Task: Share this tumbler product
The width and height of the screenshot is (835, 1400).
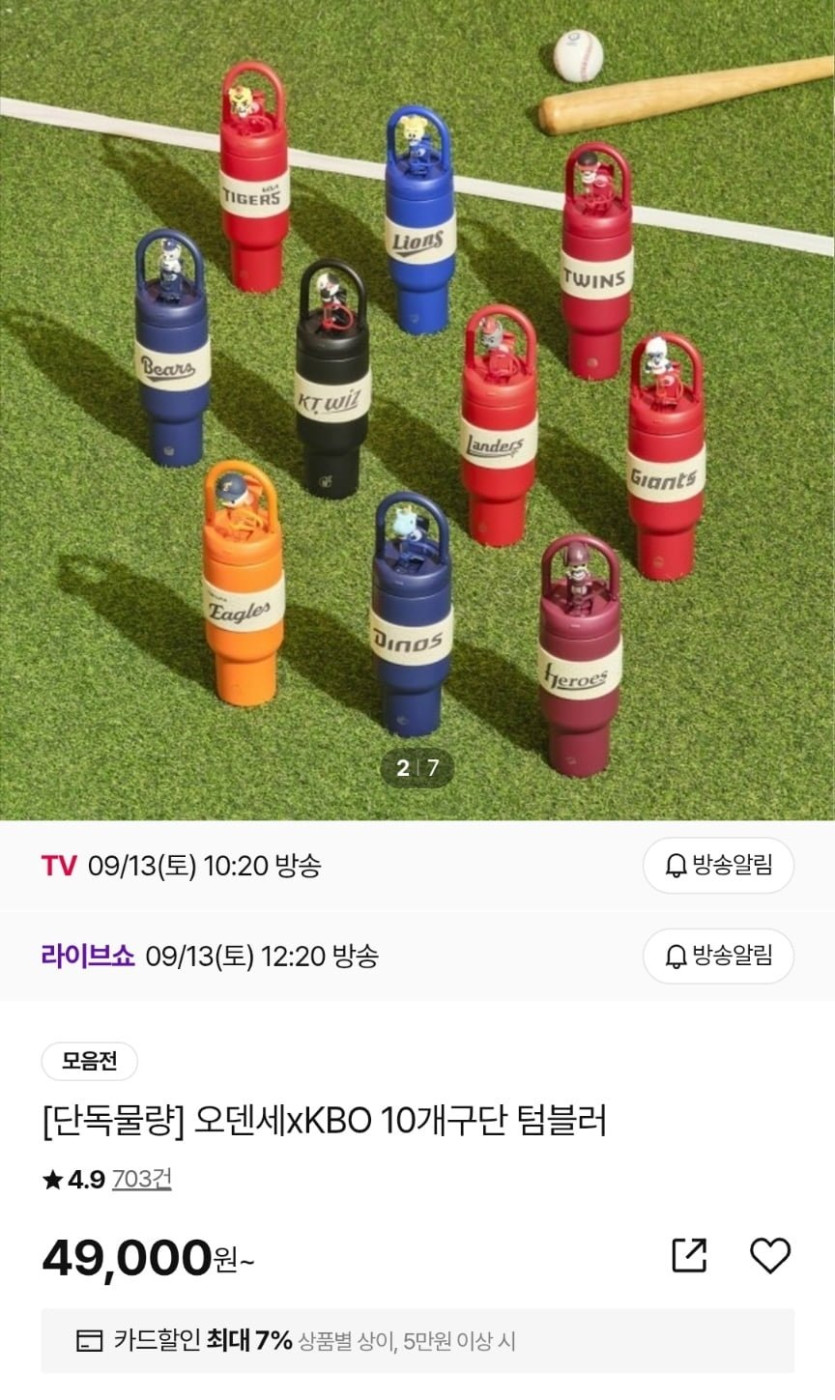Action: [689, 1255]
